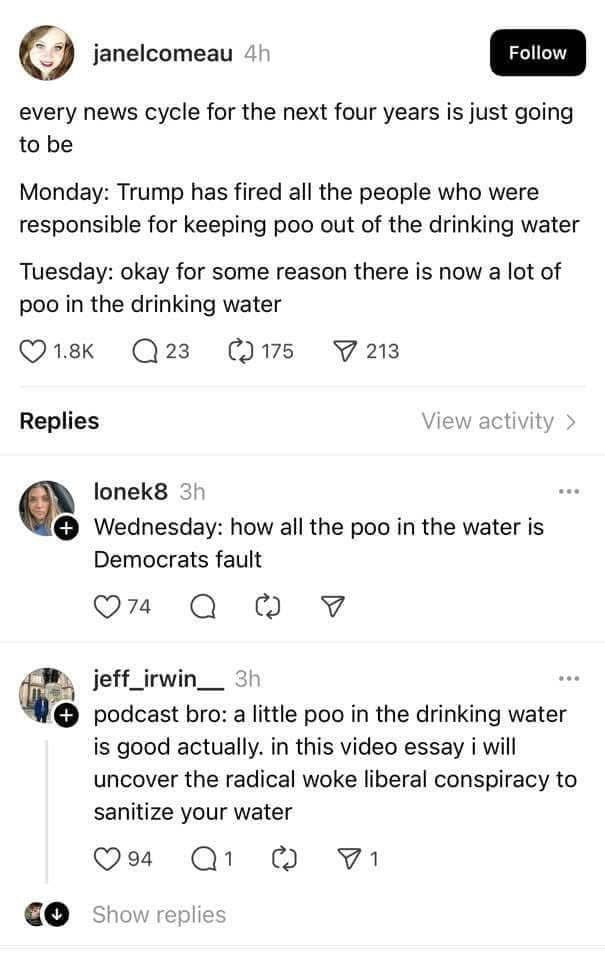Open janelcomeau's profile picture
The width and height of the screenshot is (605, 960).
click(x=46, y=53)
